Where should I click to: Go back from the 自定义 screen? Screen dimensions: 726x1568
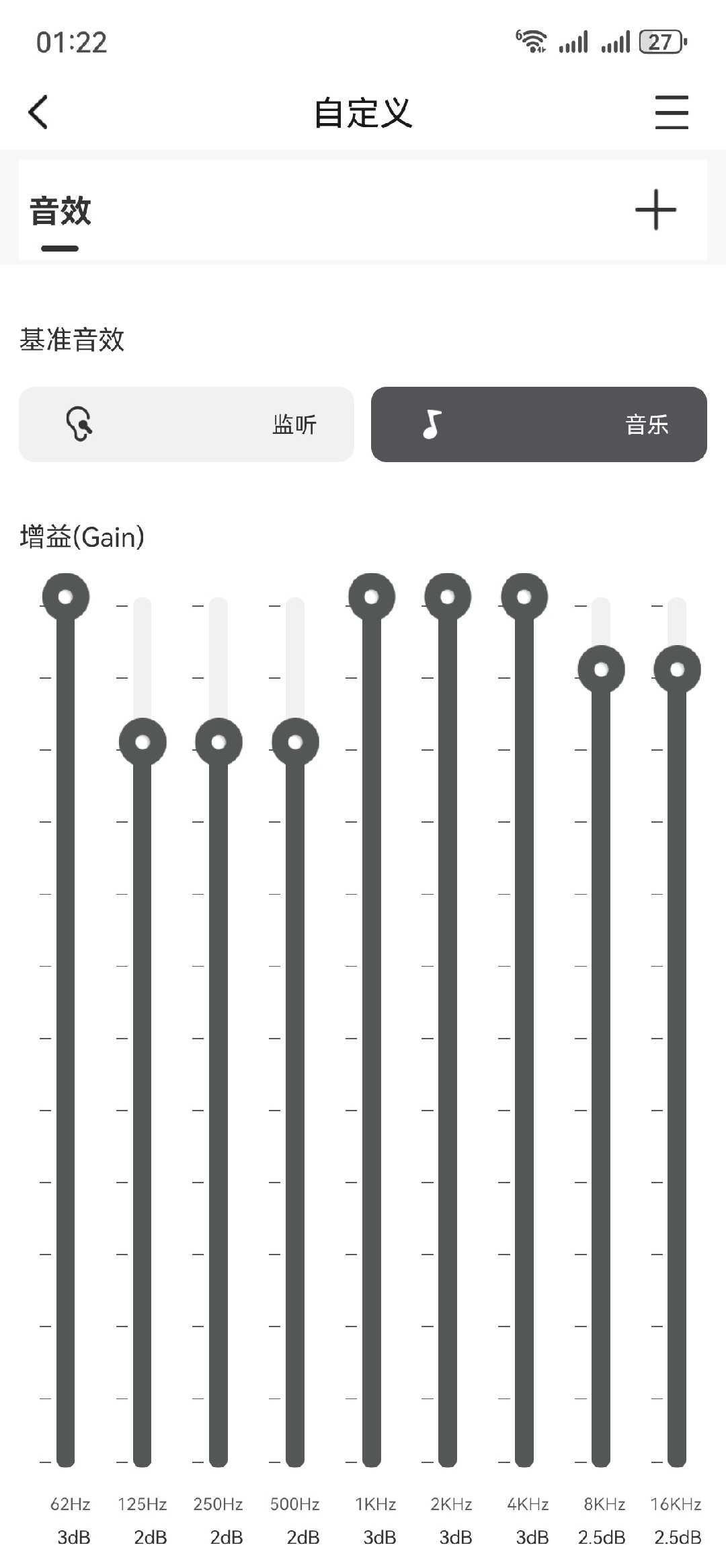point(39,112)
